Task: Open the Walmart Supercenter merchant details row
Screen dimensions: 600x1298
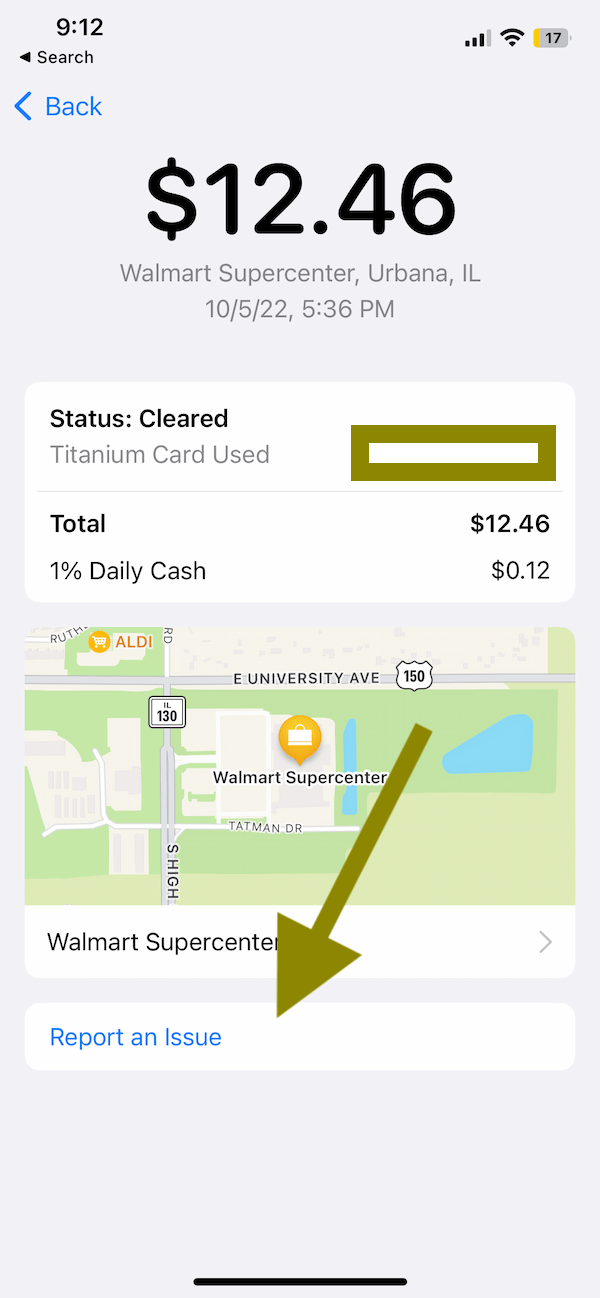Action: (300, 942)
